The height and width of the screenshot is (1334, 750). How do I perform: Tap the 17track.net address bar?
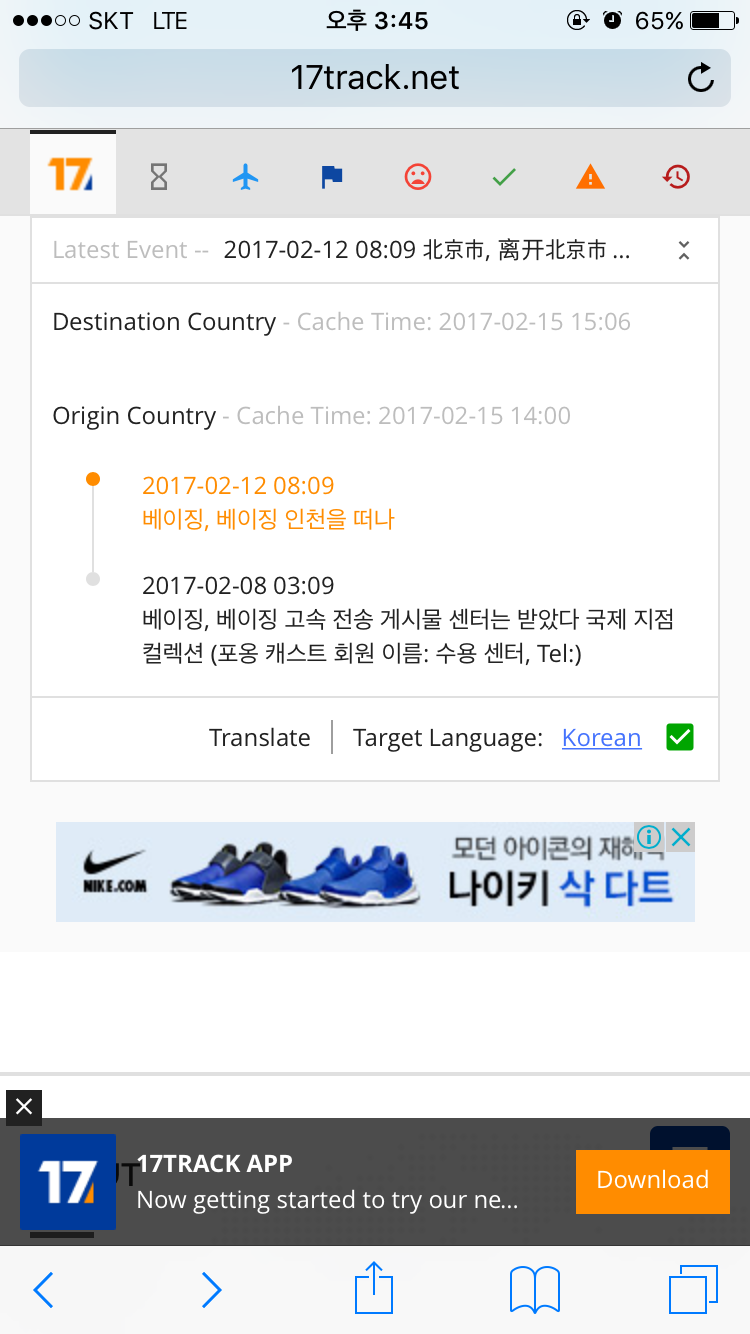(x=374, y=78)
